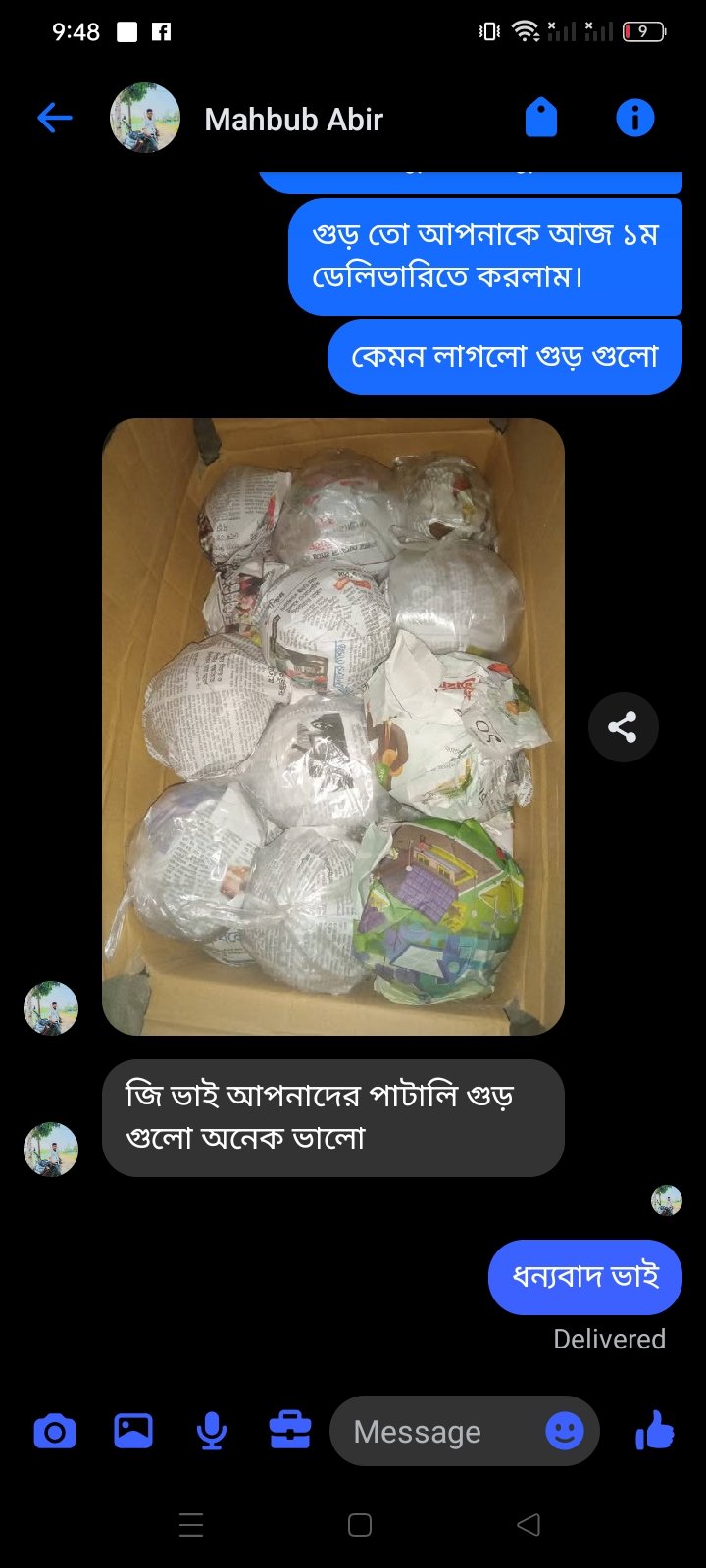Tap the Message input field

431,1432
